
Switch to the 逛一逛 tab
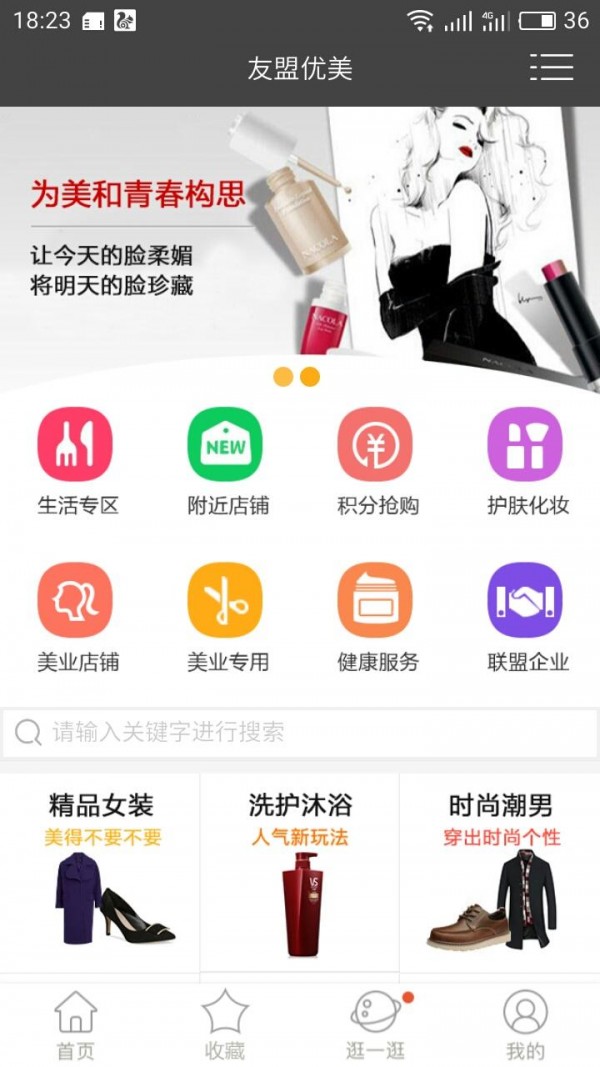(x=375, y=1025)
